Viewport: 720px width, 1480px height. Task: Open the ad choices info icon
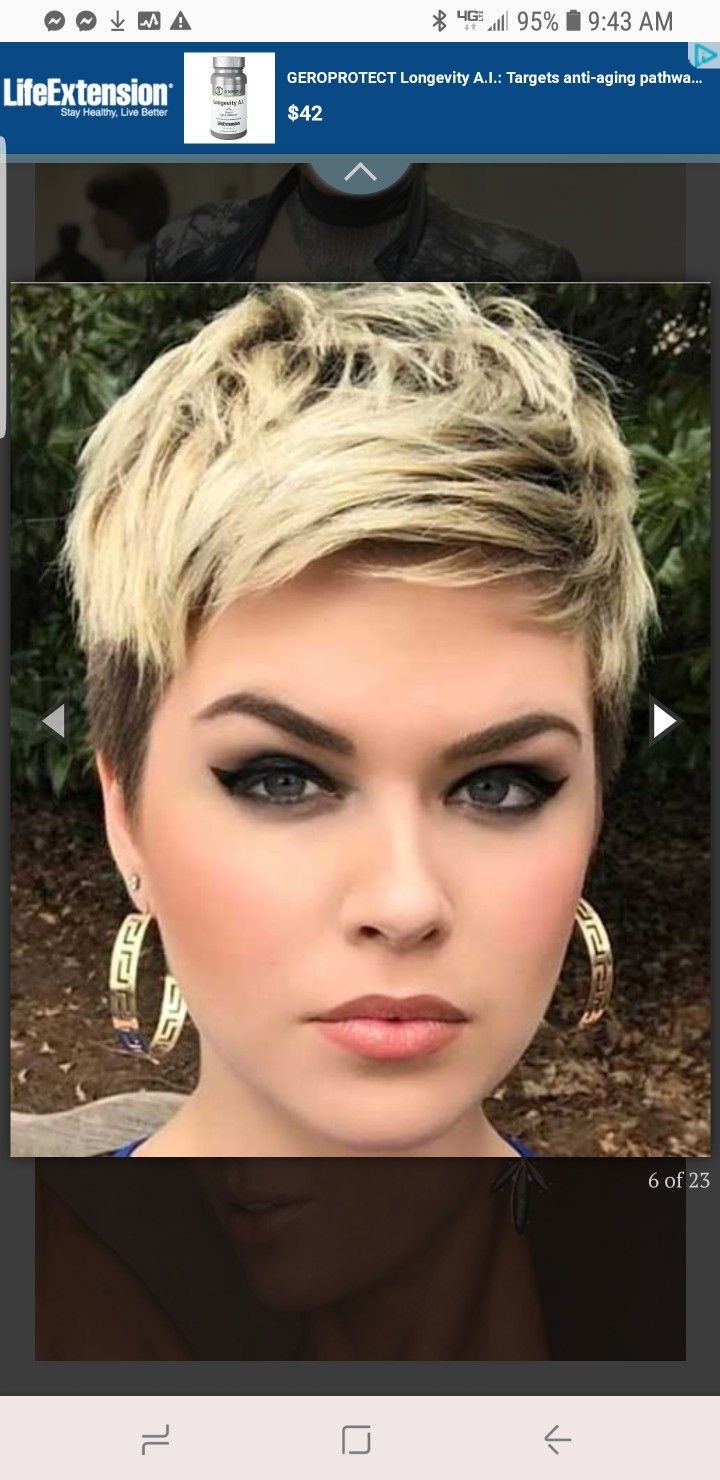[705, 56]
